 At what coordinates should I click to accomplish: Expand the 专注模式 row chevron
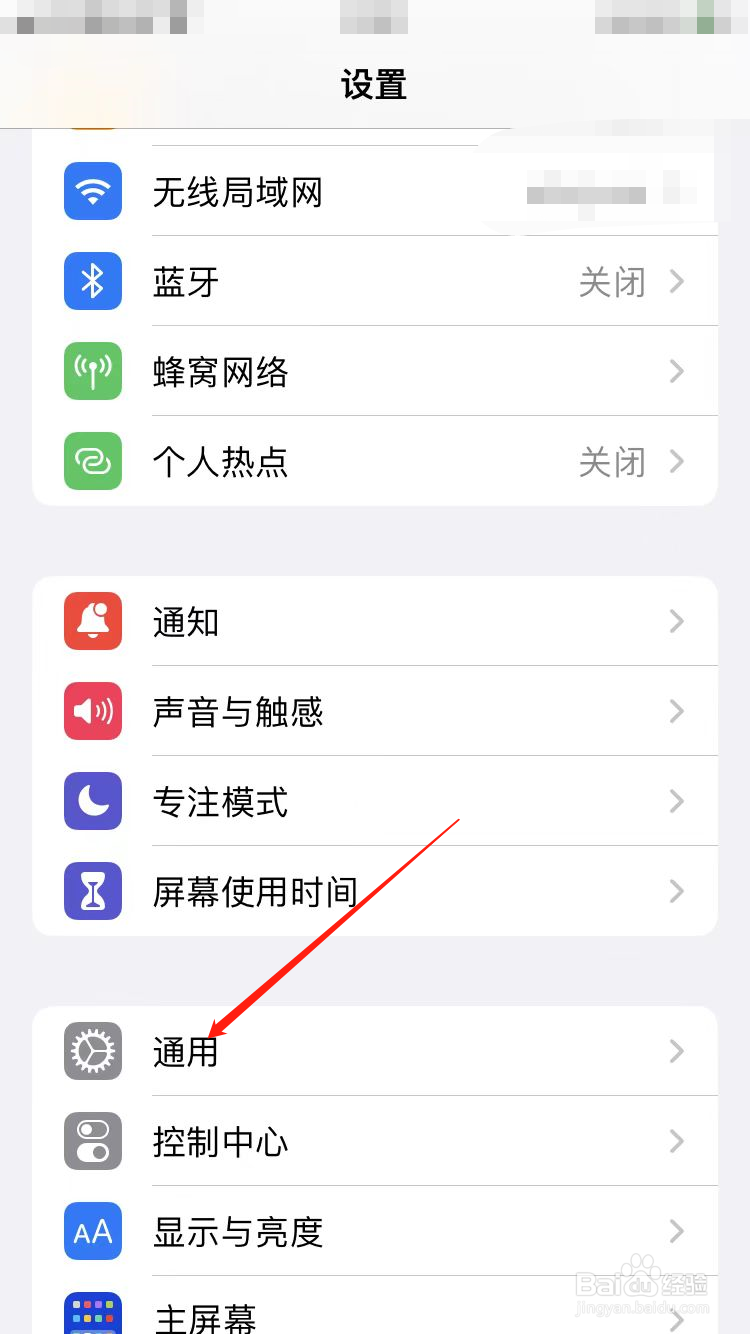(676, 801)
